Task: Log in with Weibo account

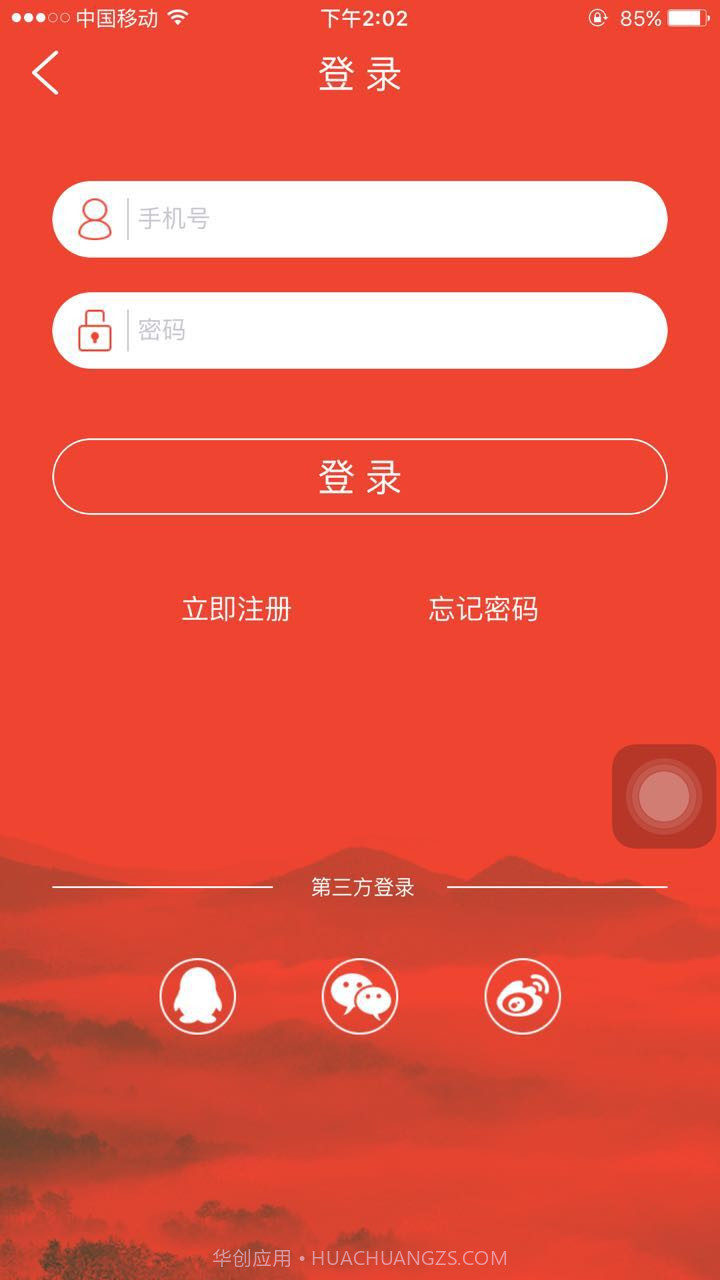Action: click(x=523, y=996)
